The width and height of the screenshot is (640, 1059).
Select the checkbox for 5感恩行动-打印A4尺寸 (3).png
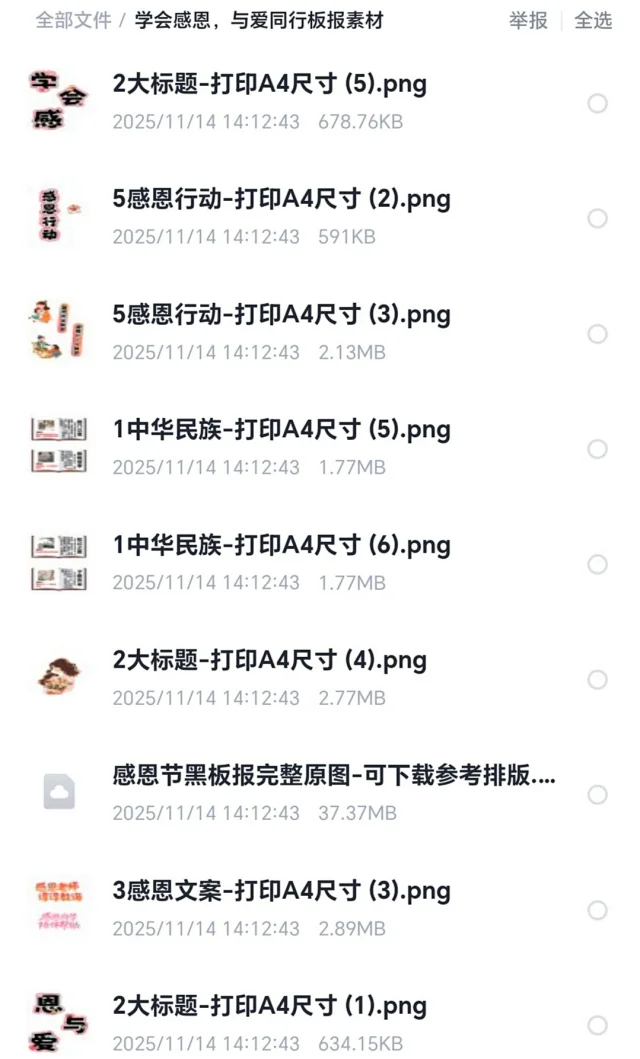point(597,334)
